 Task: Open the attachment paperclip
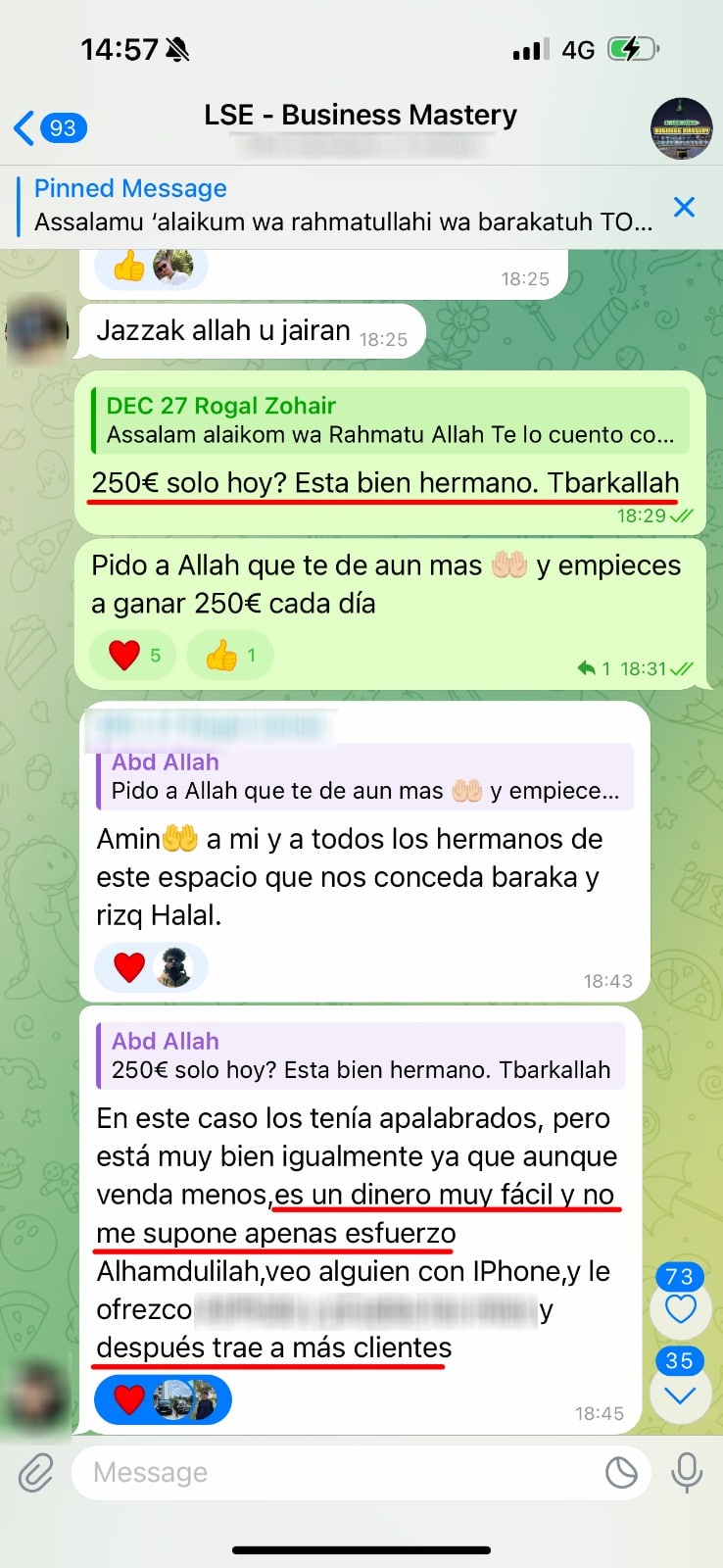[x=36, y=1472]
